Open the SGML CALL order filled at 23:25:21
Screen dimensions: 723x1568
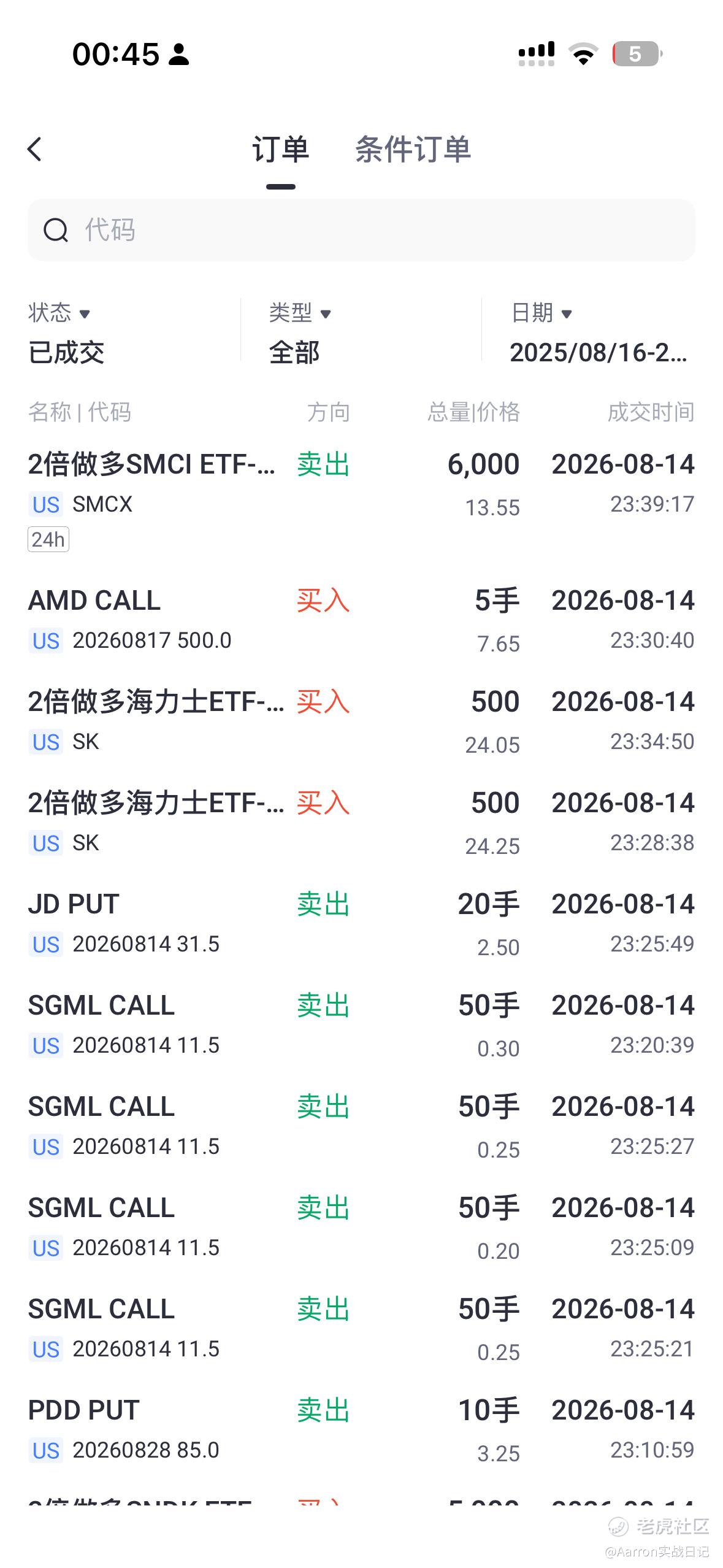(x=361, y=1329)
